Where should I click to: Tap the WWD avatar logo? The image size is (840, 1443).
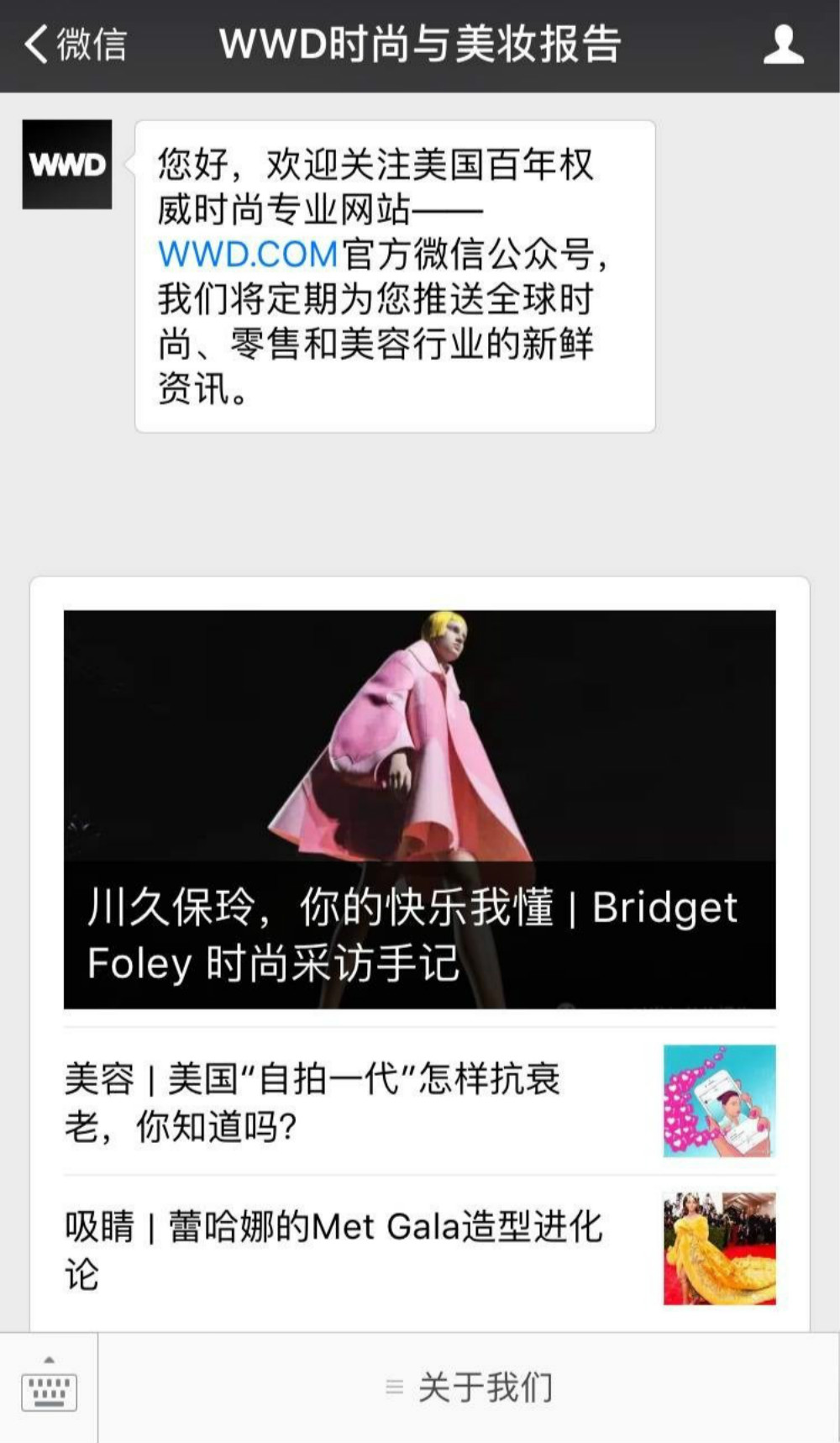67,165
